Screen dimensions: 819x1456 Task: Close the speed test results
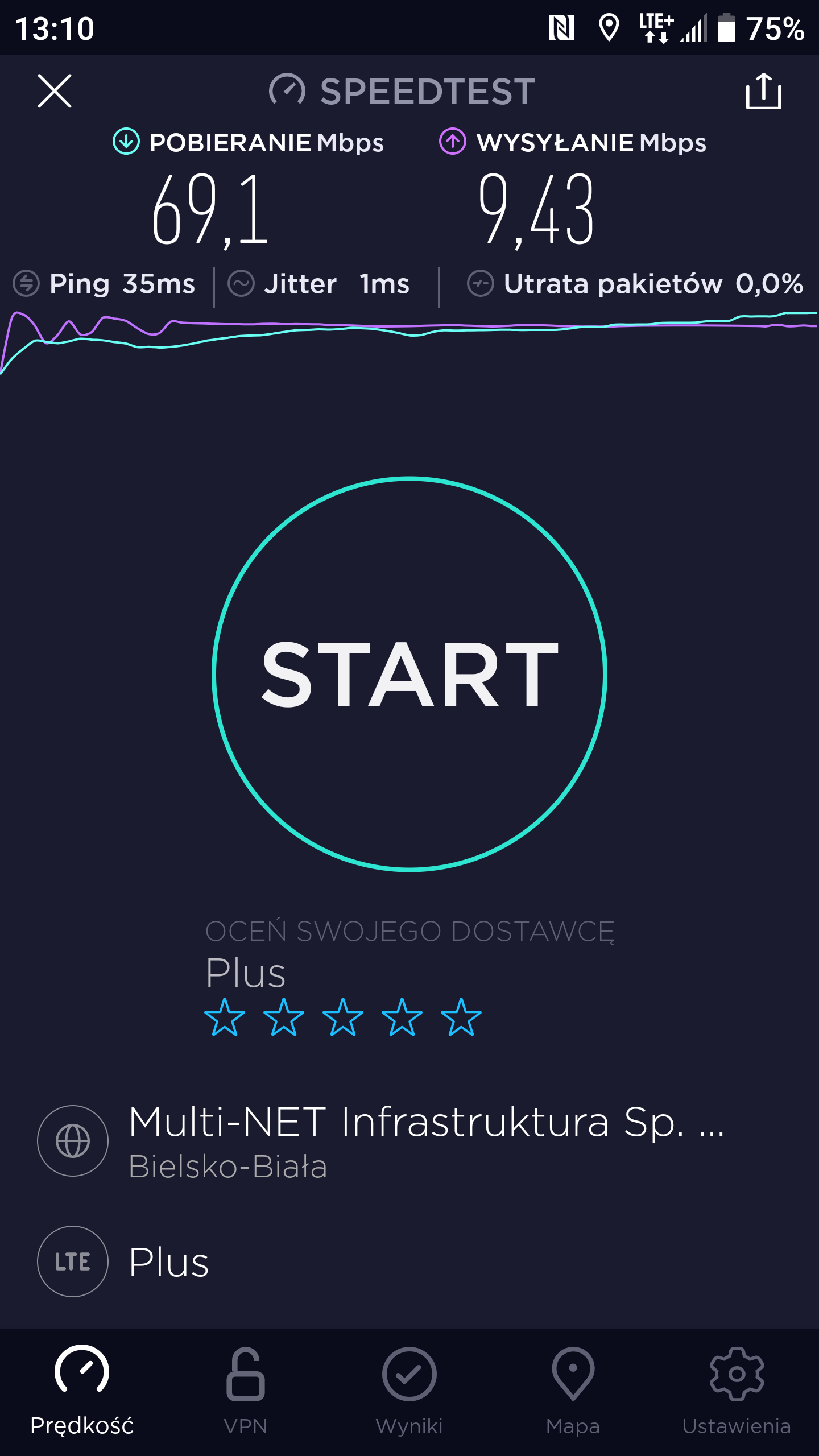55,91
